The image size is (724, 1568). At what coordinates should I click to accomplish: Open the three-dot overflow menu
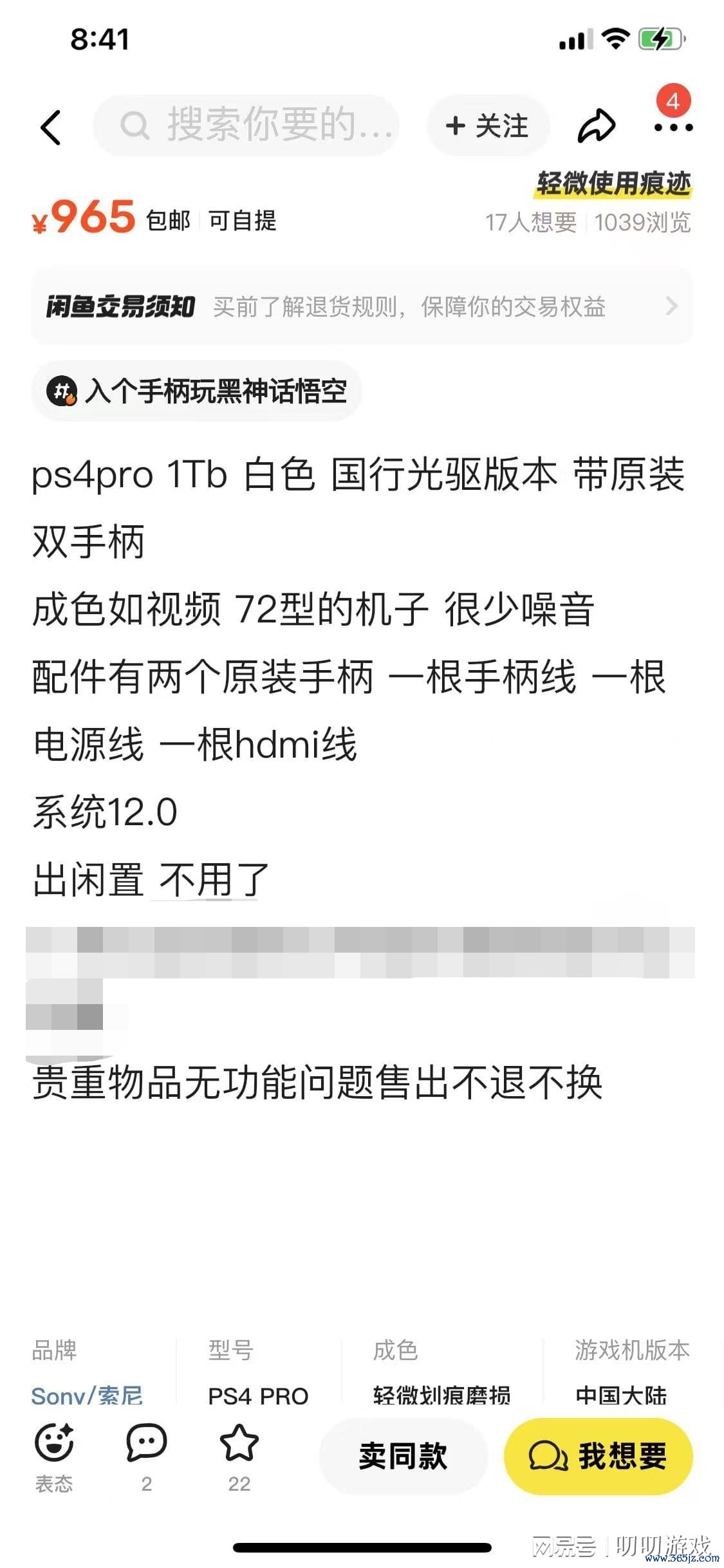click(x=673, y=127)
